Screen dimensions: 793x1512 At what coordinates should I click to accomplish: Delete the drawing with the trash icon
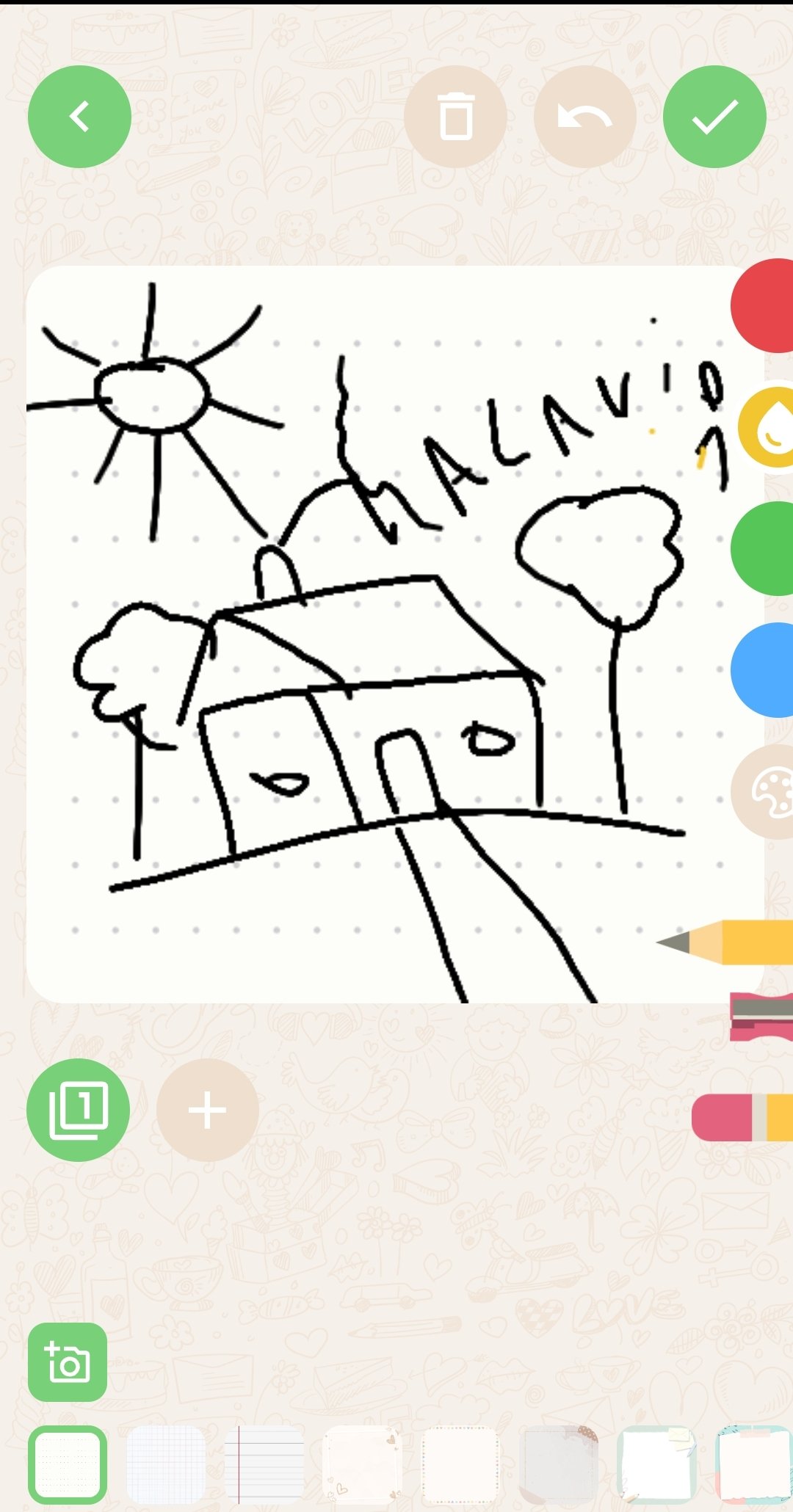[x=455, y=117]
